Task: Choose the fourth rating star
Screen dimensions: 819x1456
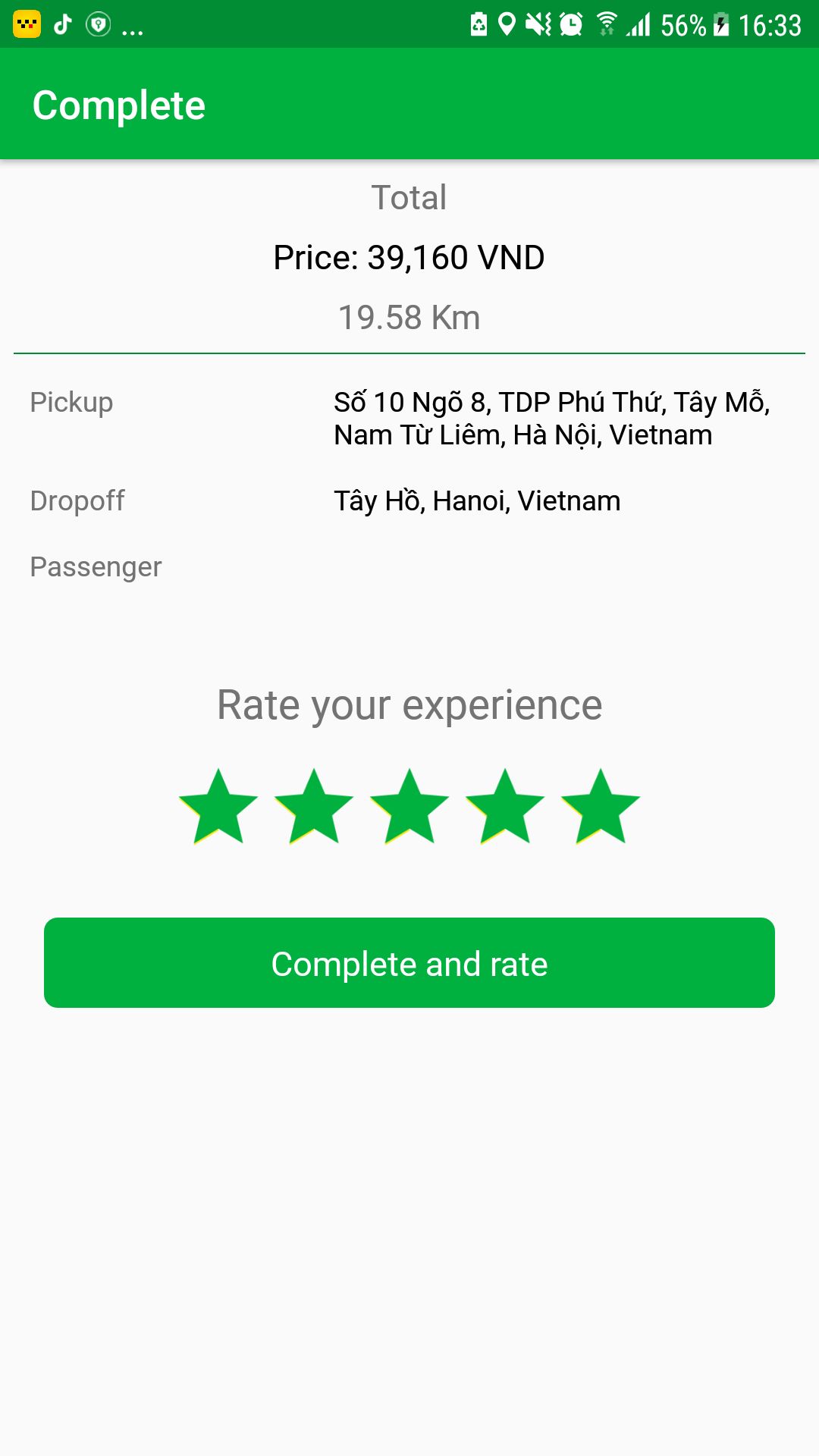Action: point(505,808)
